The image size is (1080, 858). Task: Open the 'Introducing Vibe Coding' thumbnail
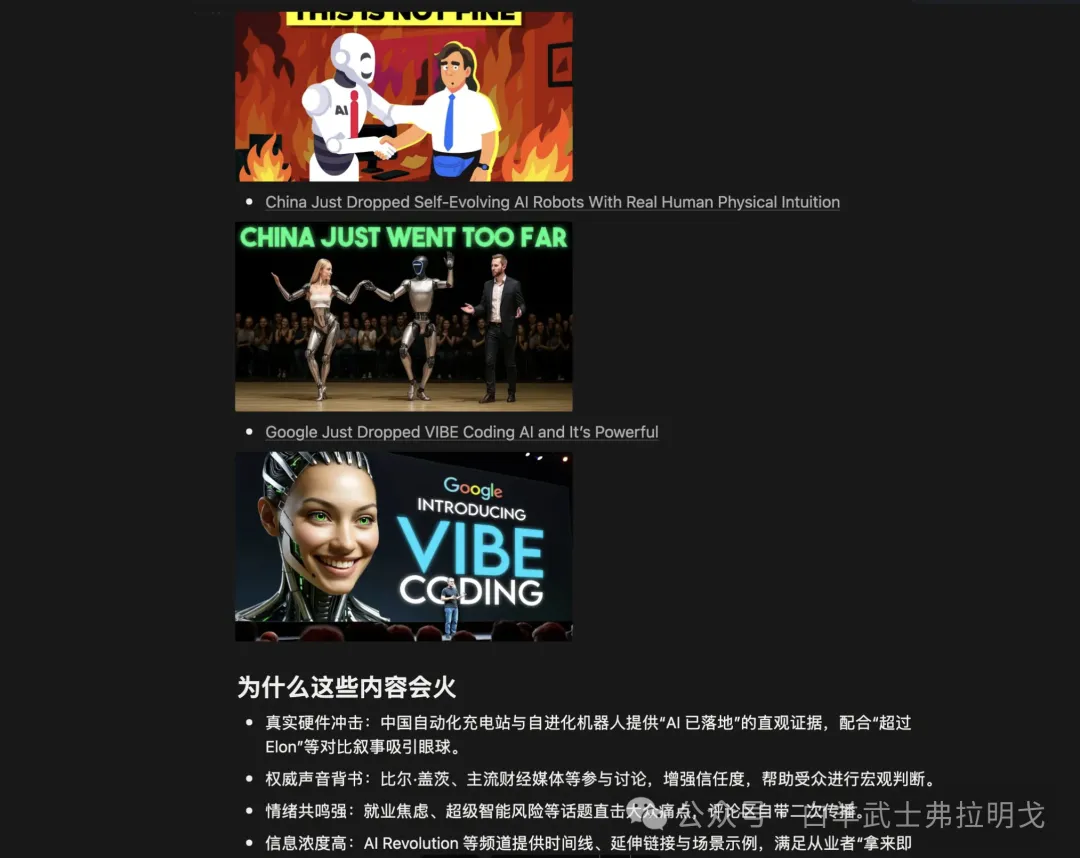pyautogui.click(x=404, y=546)
